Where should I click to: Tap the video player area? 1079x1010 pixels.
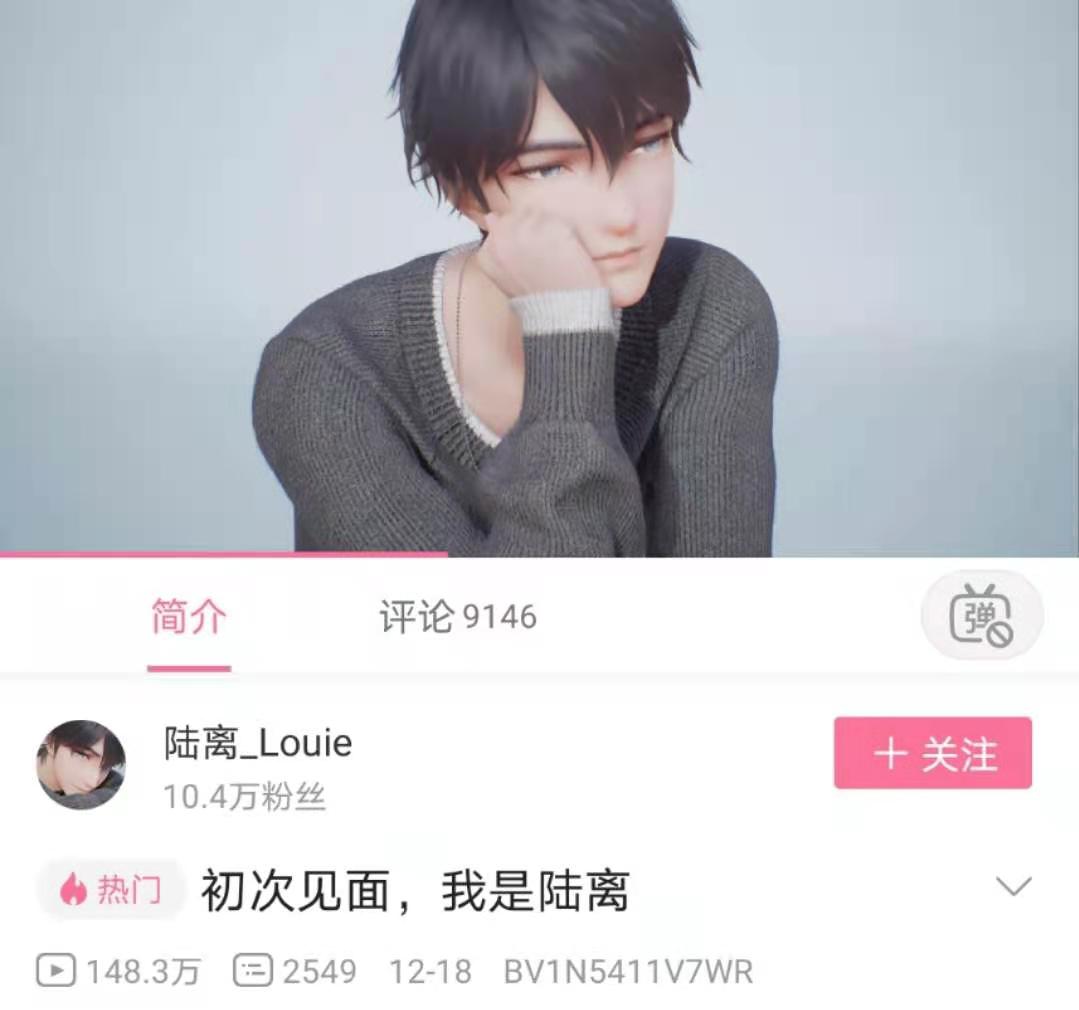pyautogui.click(x=539, y=278)
